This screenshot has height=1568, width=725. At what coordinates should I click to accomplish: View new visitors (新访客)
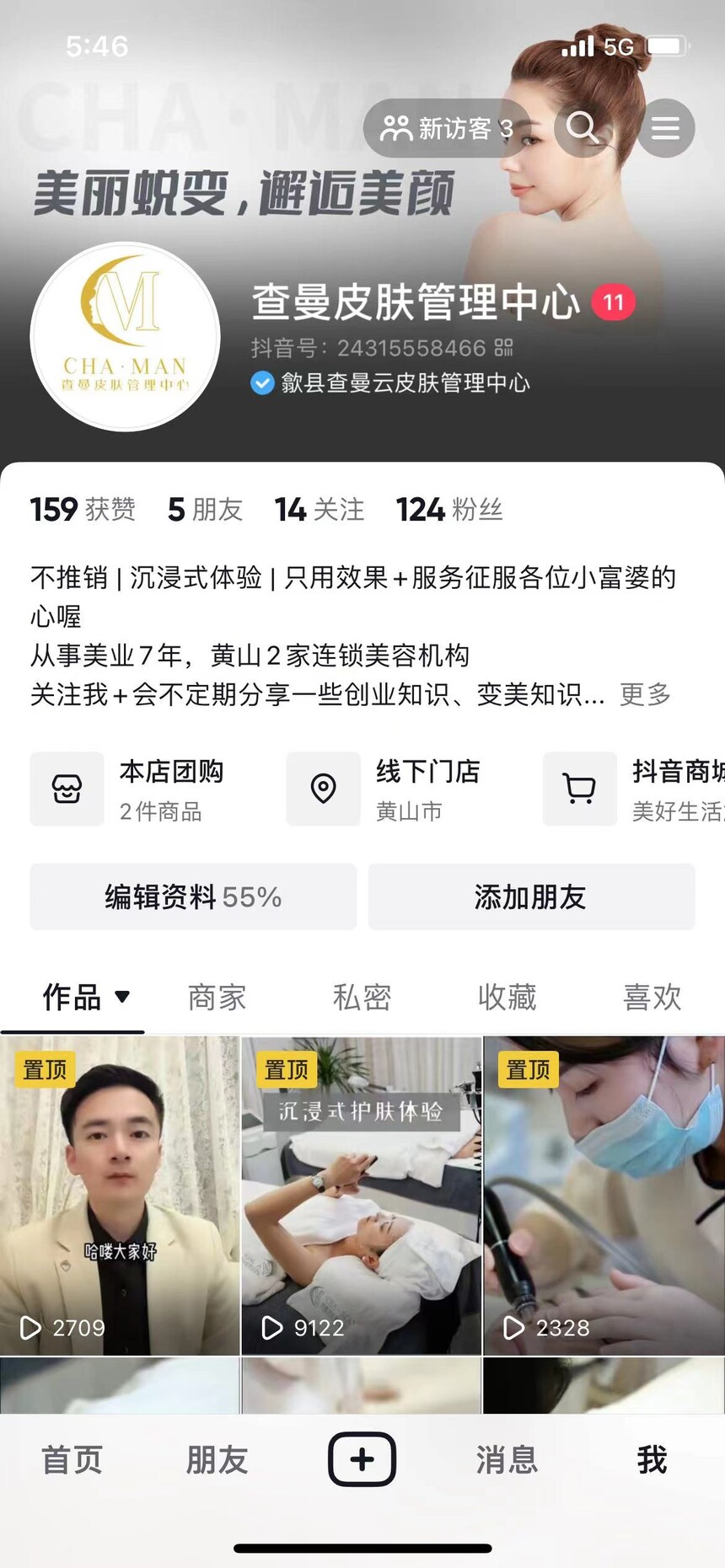pyautogui.click(x=447, y=128)
